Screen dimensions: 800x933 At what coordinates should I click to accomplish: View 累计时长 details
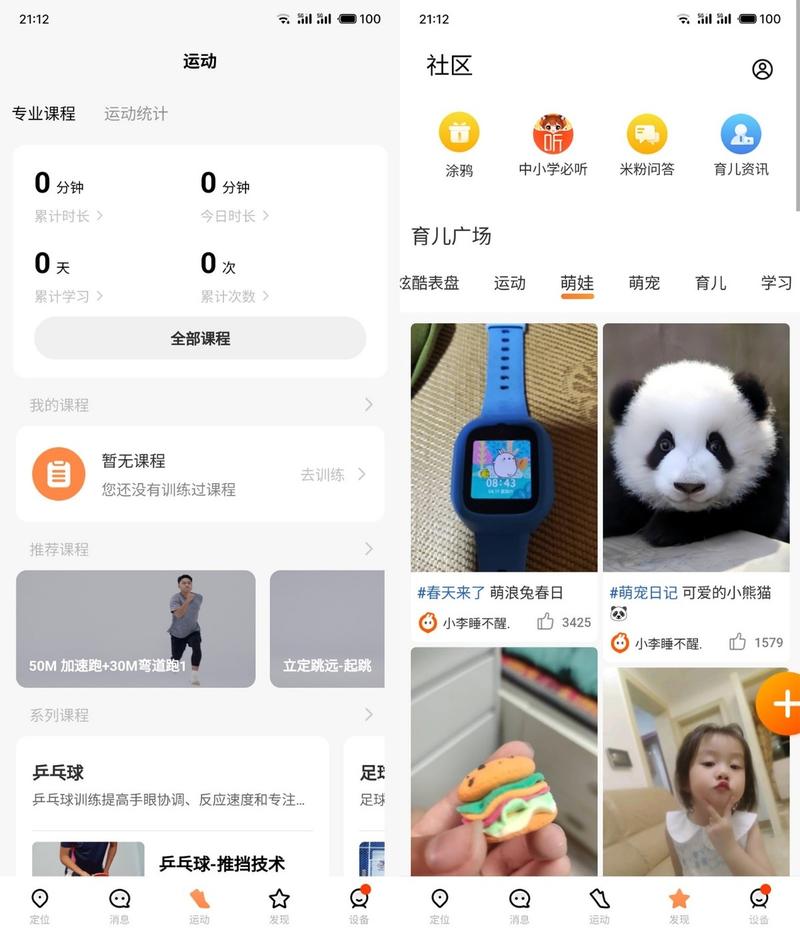[68, 216]
